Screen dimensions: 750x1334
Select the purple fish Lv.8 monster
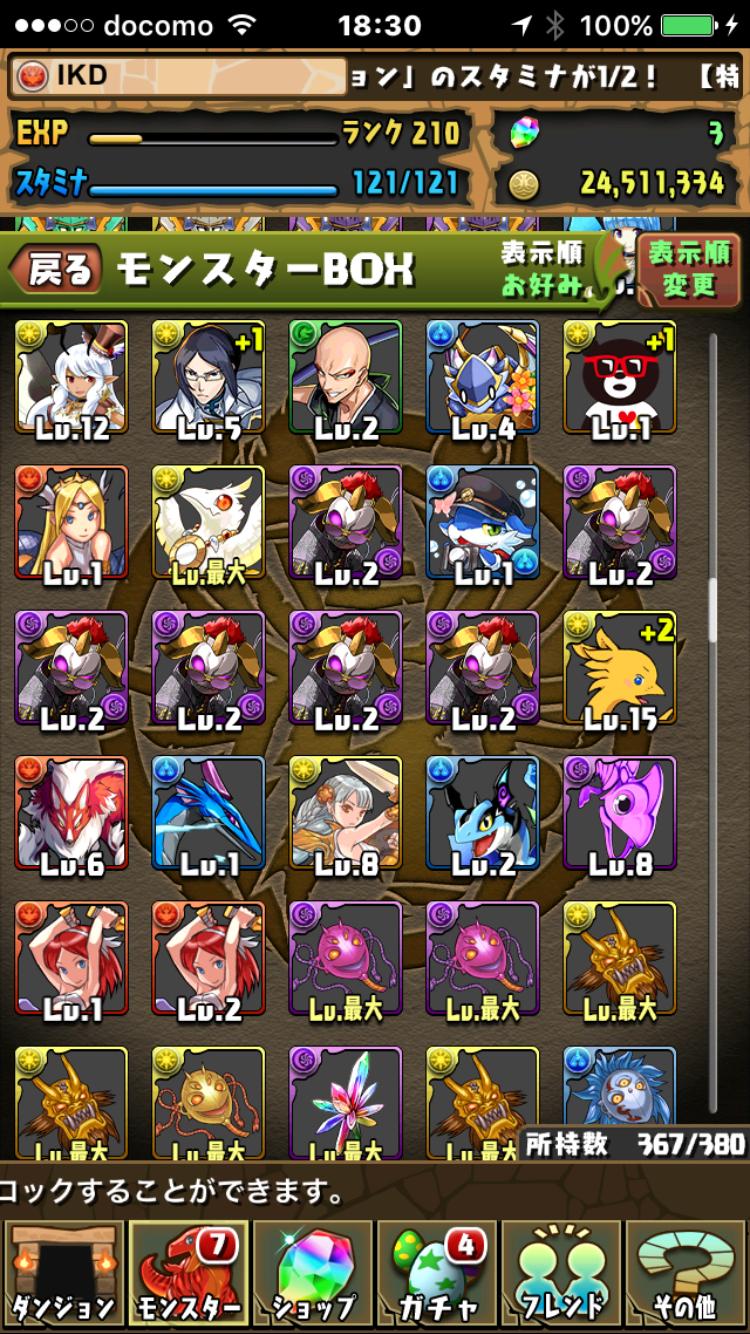coord(619,814)
